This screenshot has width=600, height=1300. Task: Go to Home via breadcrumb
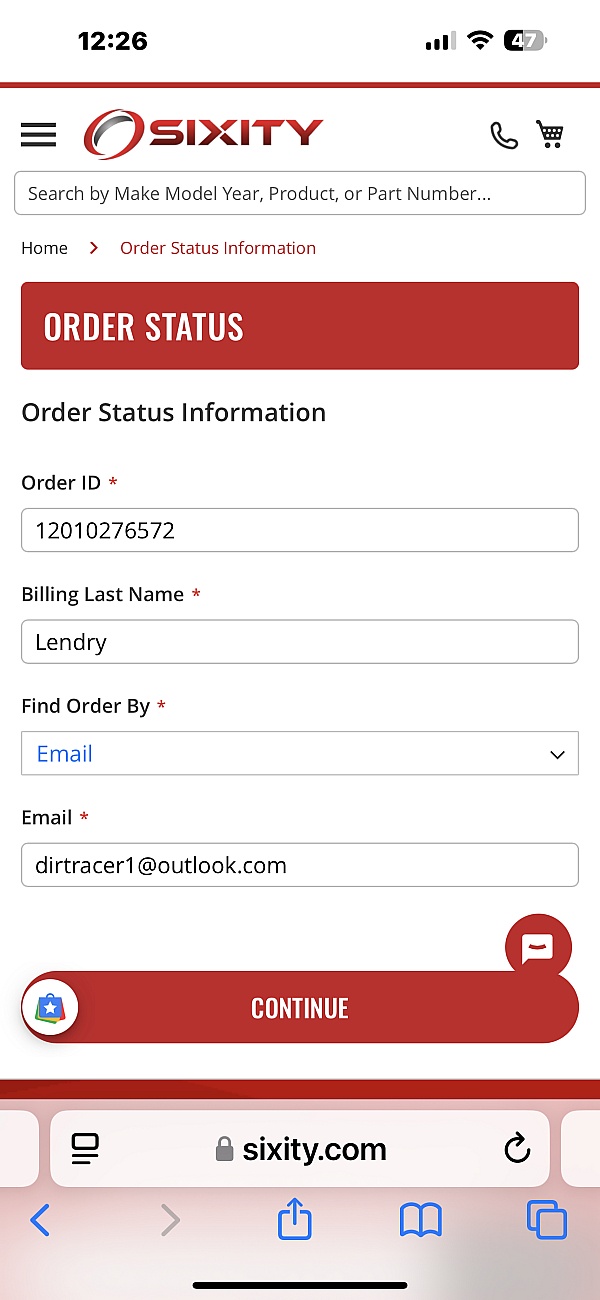point(44,248)
